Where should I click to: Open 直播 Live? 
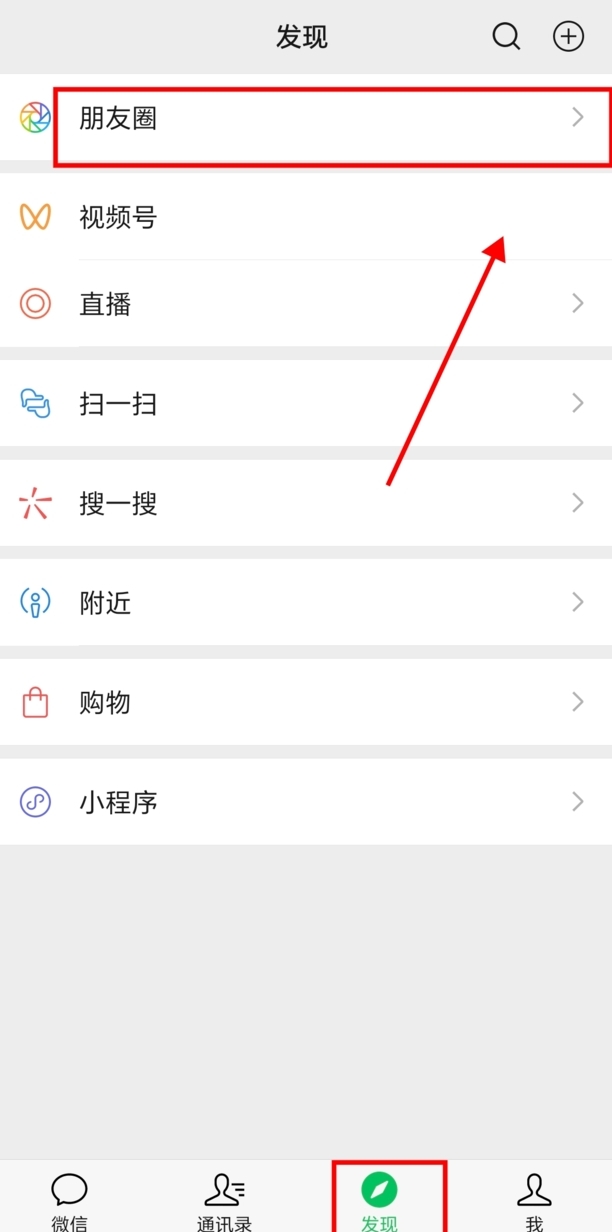(x=306, y=303)
